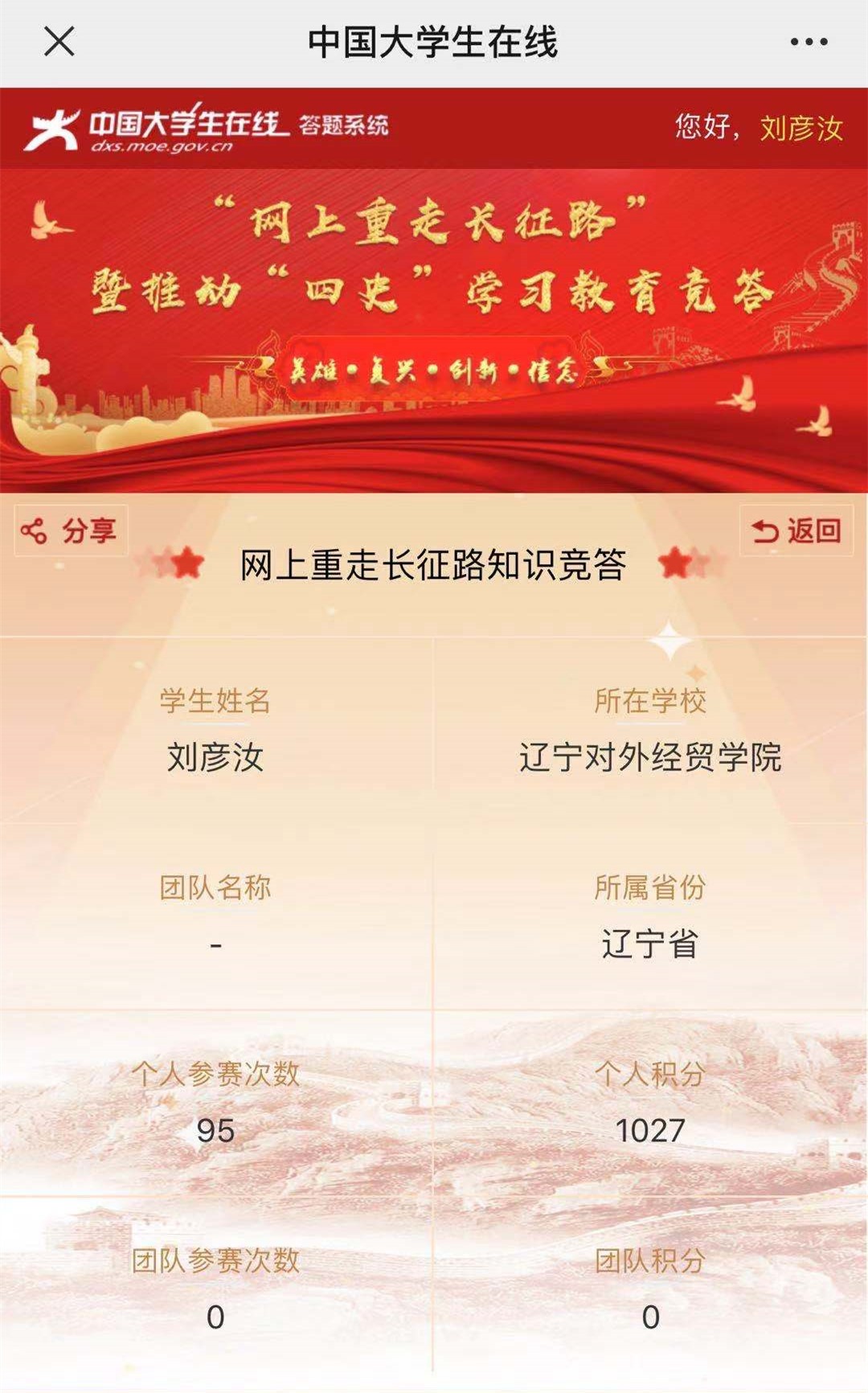Open the username 刘彦汝 in the header
This screenshot has width=868, height=1393.
tap(801, 128)
